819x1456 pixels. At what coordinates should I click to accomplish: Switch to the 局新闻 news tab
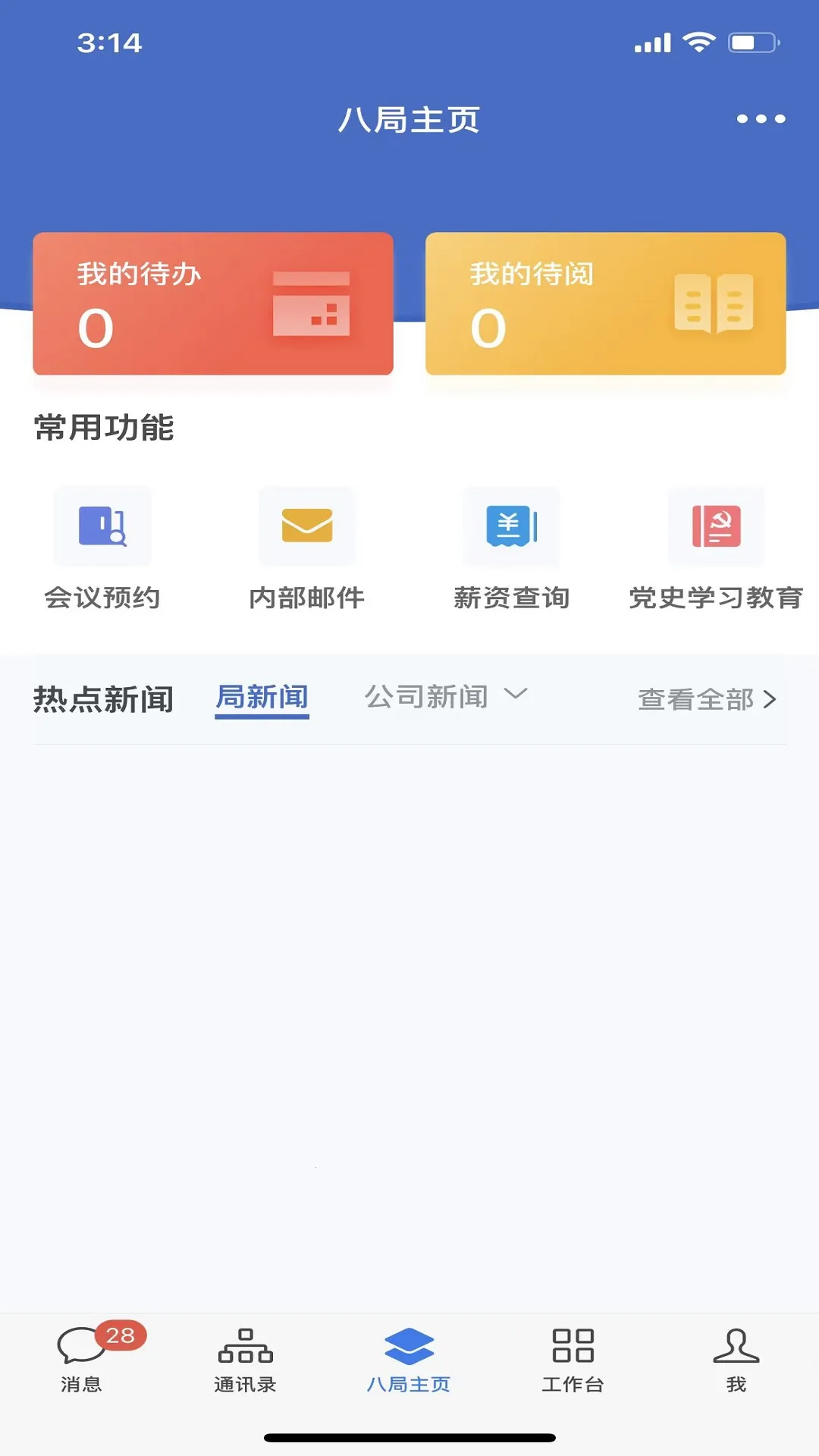(x=262, y=698)
